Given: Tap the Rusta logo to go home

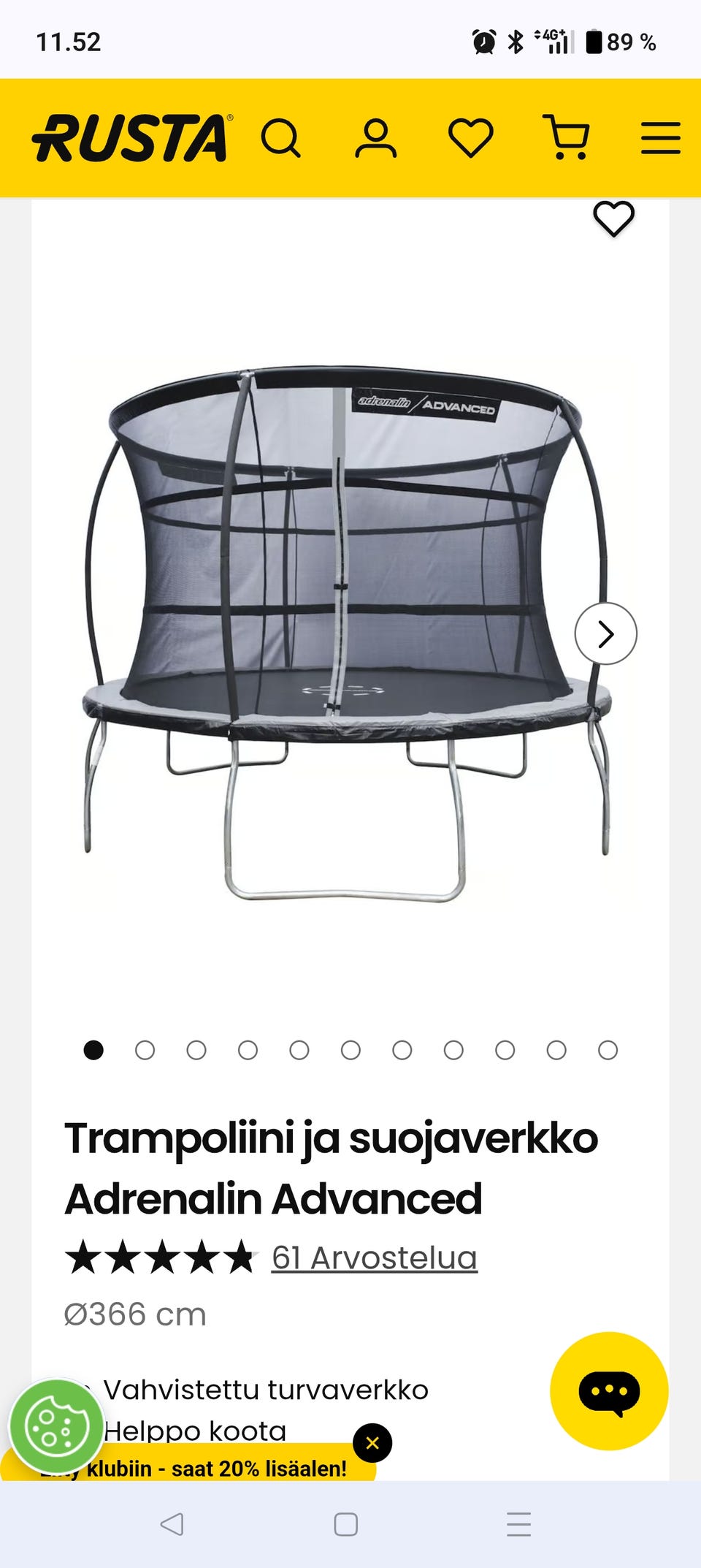Looking at the screenshot, I should [x=131, y=137].
